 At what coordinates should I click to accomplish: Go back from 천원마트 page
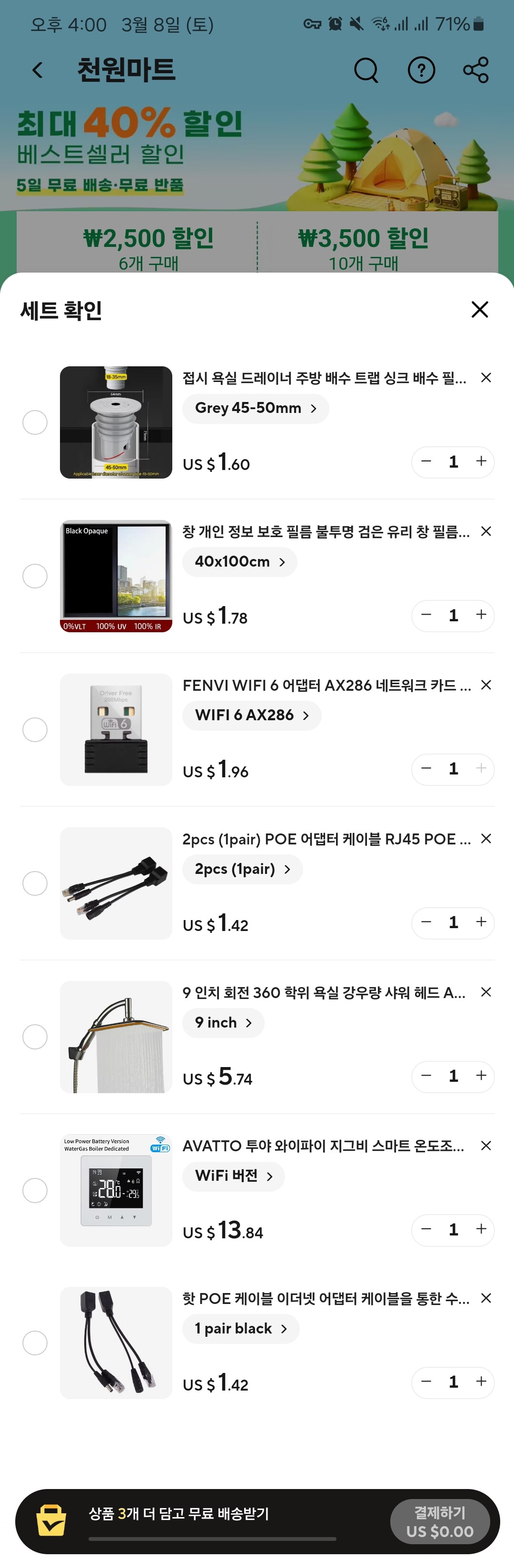(x=38, y=70)
